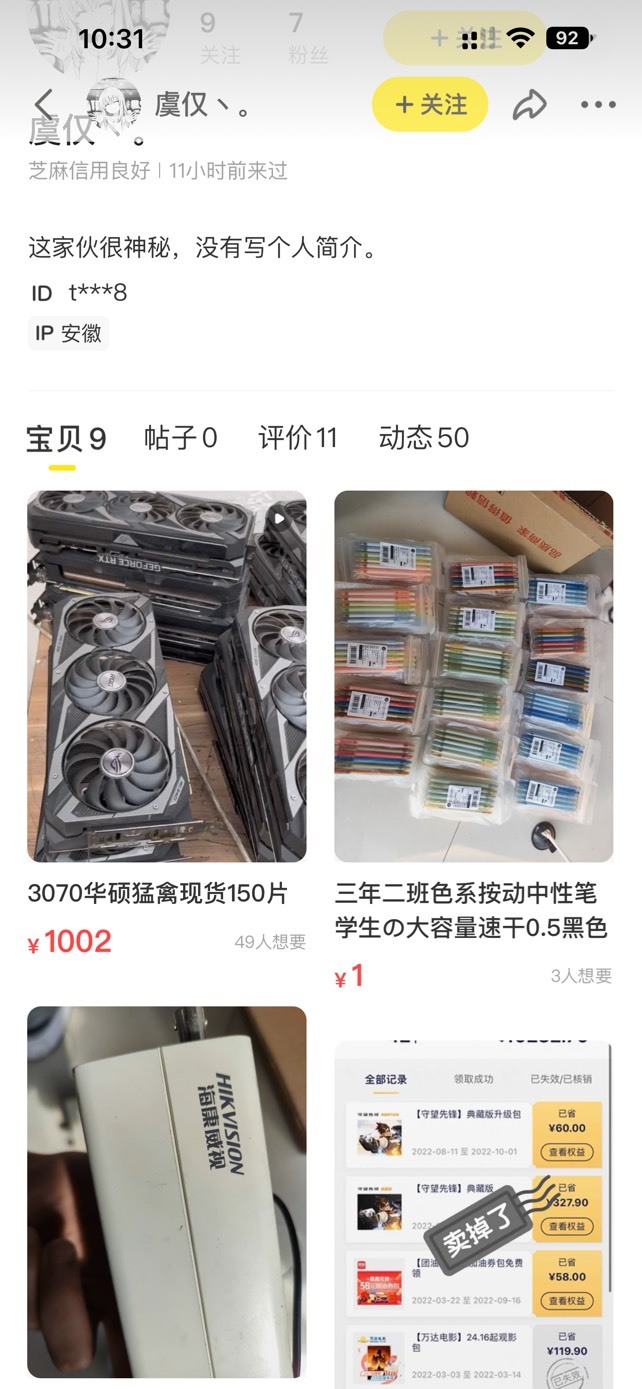
Task: Open the 动态 50 tab
Action: (424, 438)
